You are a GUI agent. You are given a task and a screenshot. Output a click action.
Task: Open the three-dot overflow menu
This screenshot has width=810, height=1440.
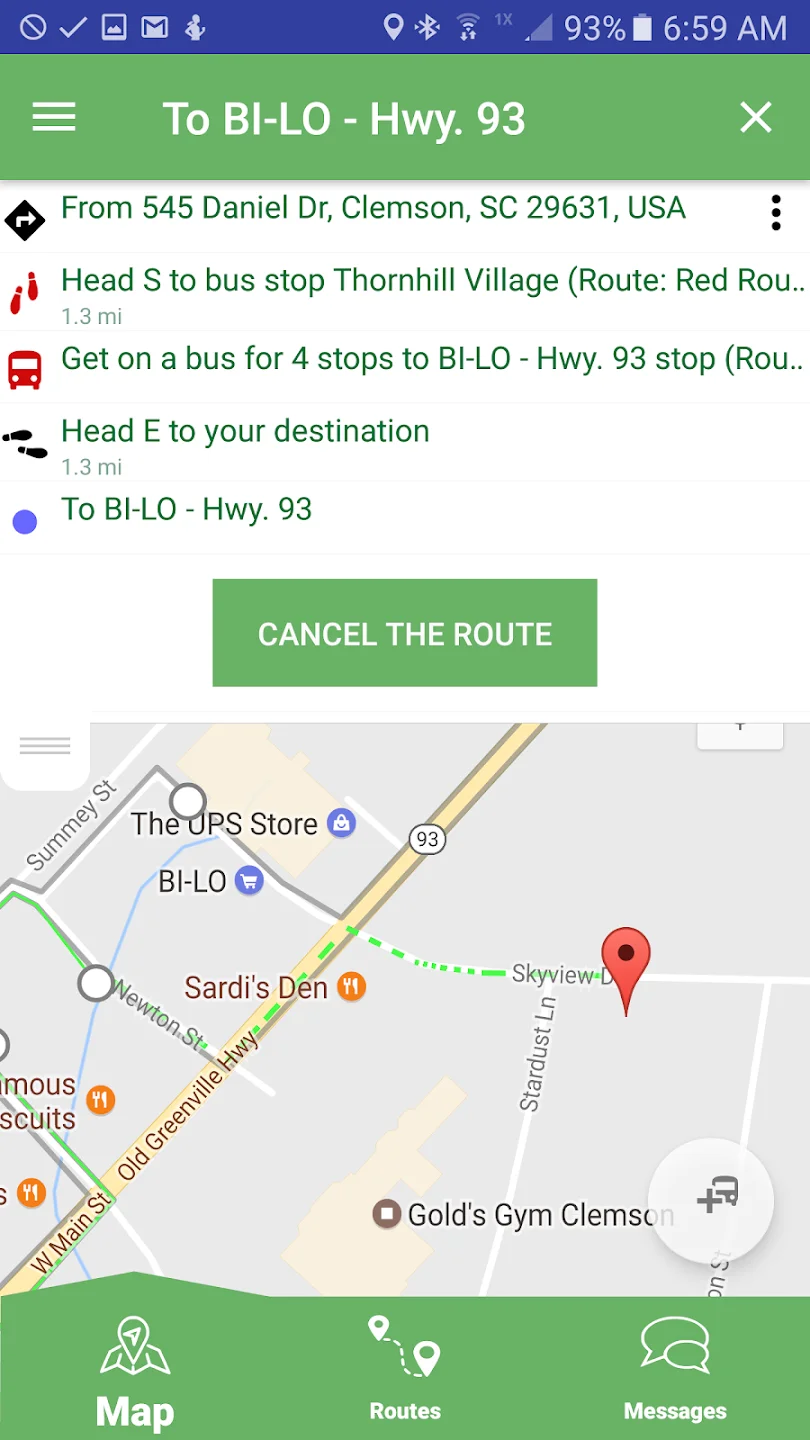click(776, 213)
